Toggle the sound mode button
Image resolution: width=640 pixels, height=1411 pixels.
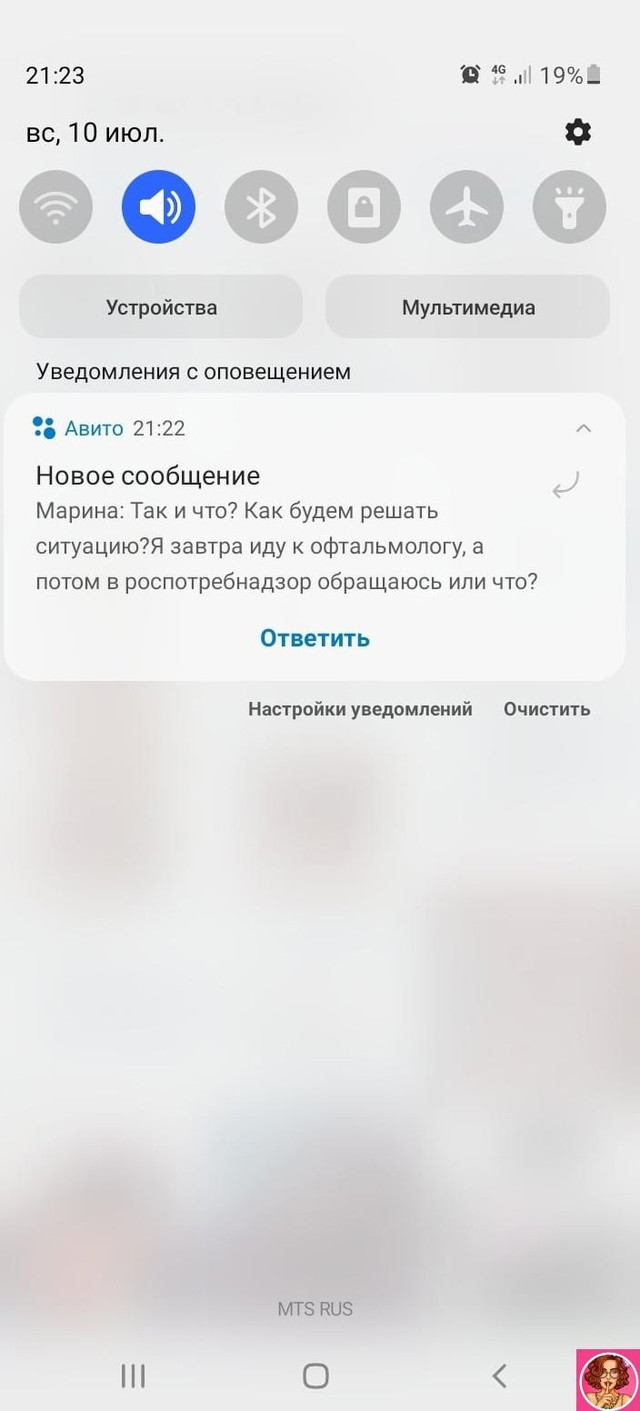[159, 207]
